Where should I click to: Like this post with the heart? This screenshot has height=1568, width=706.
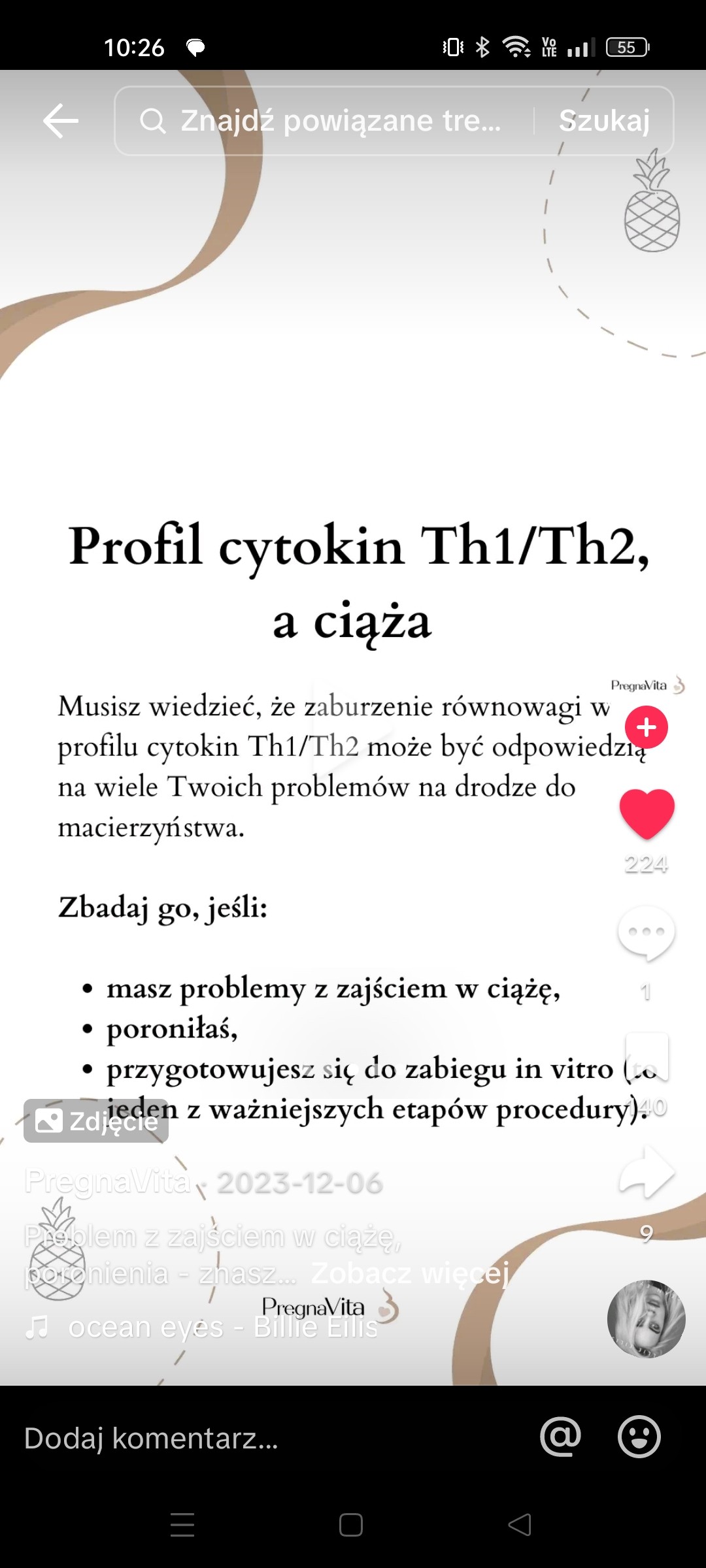tap(647, 813)
